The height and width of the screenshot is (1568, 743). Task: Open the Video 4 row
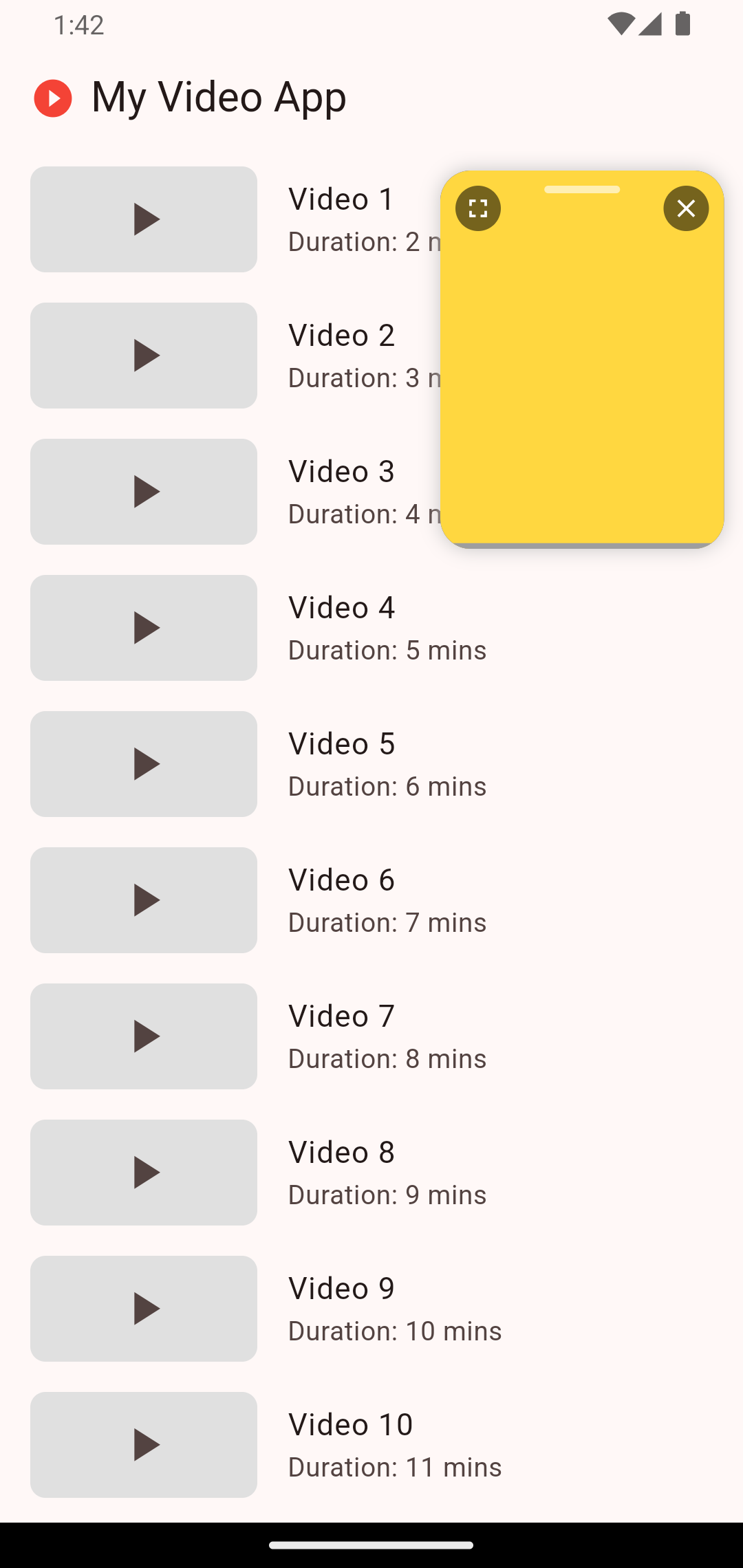(x=371, y=628)
